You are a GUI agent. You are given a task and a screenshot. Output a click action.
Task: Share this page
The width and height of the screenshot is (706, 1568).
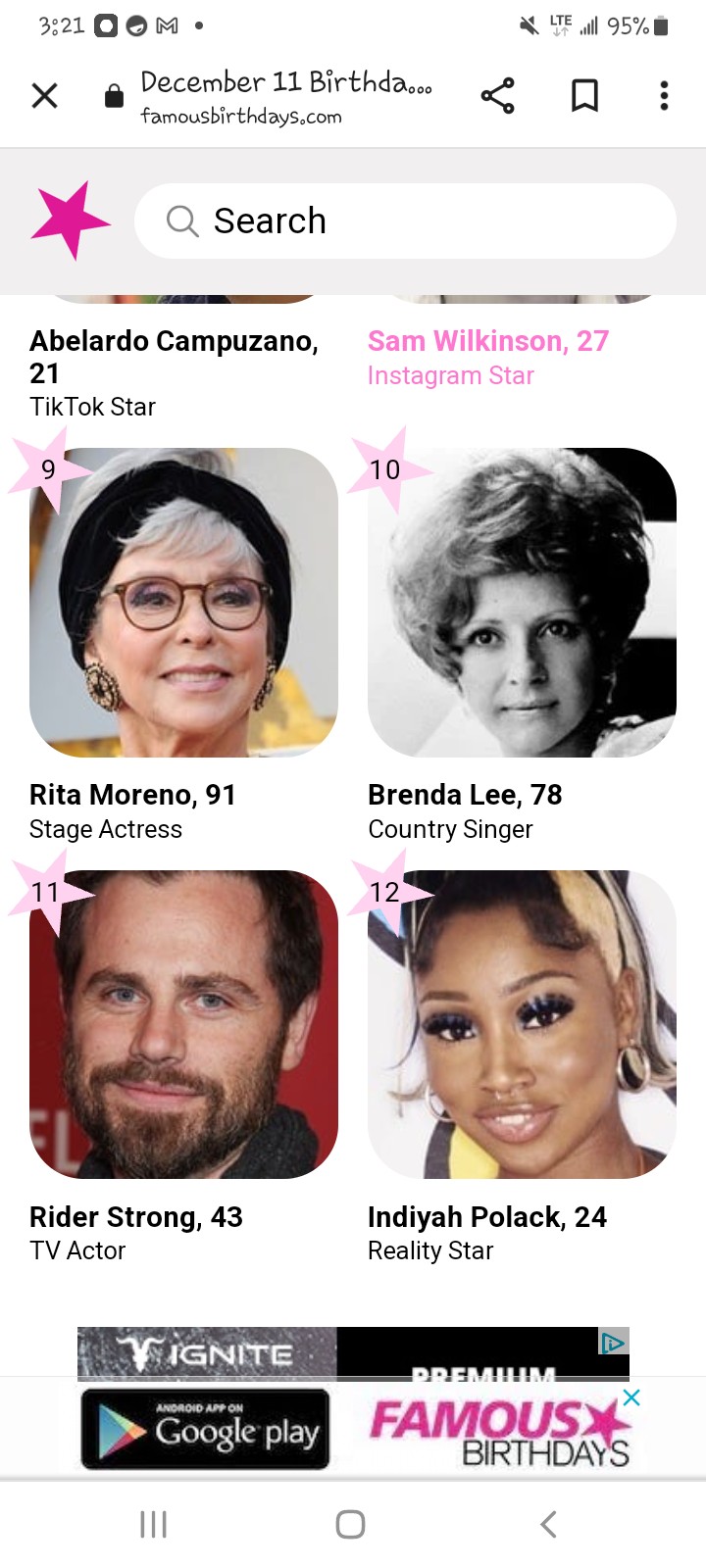(x=497, y=95)
